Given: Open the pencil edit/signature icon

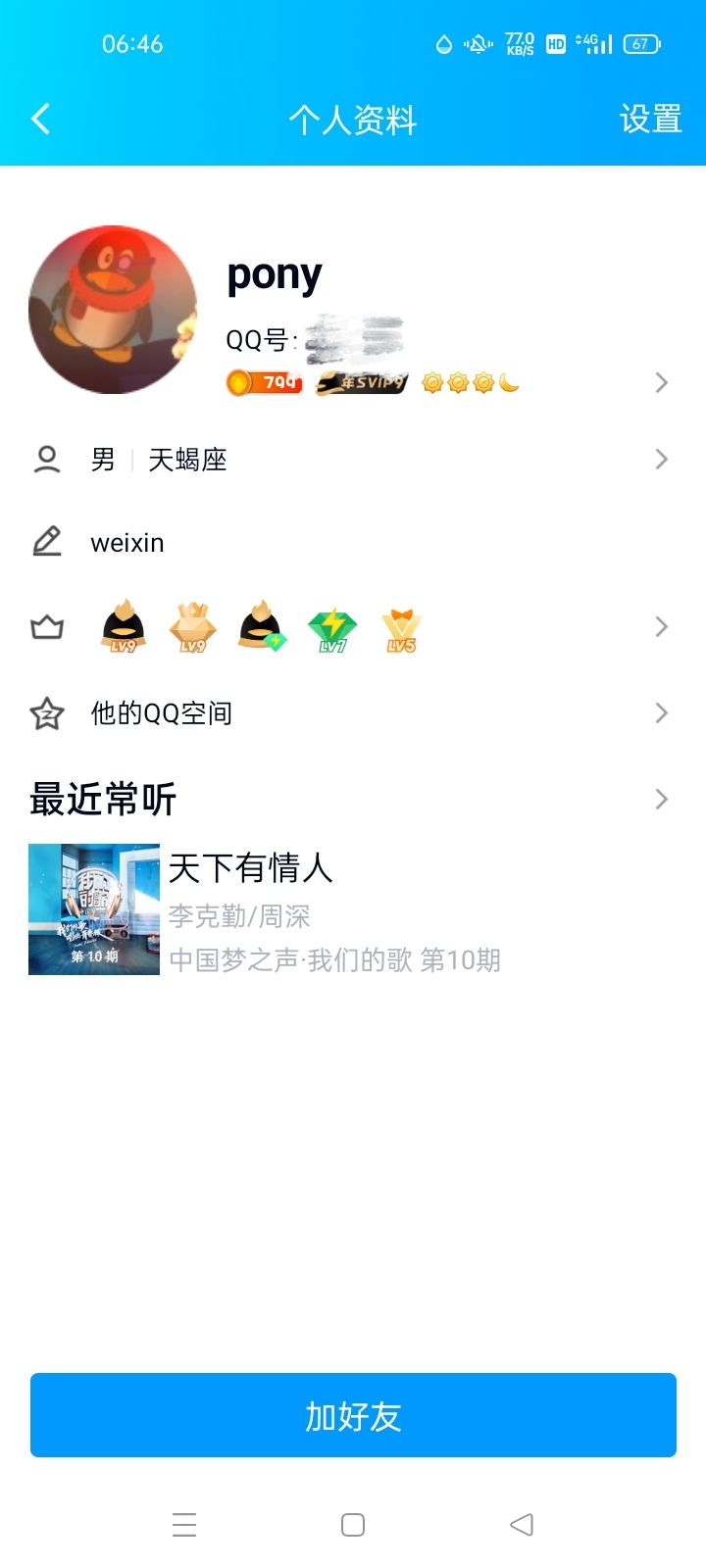Looking at the screenshot, I should 46,541.
